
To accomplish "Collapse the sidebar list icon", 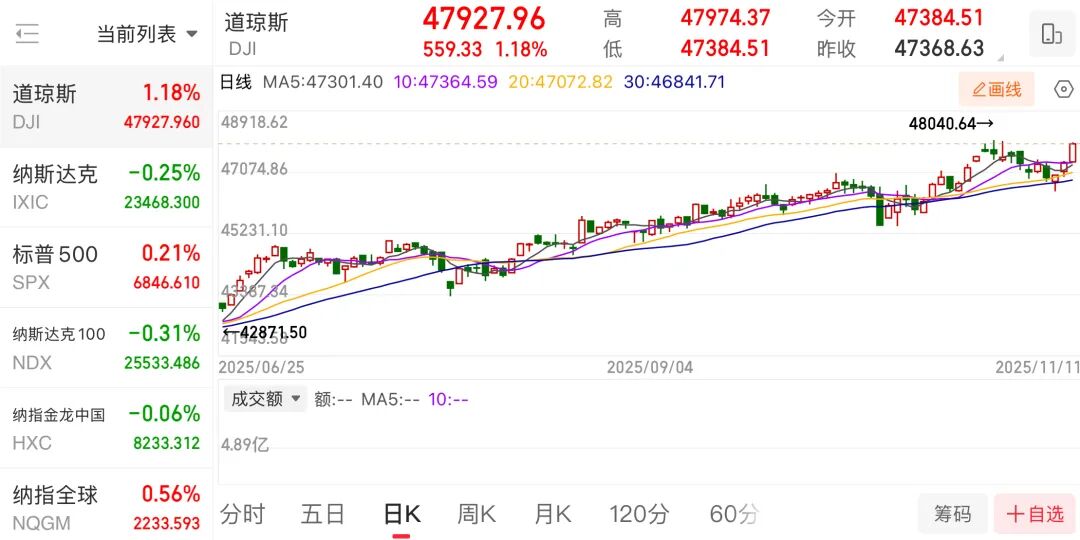I will (27, 34).
